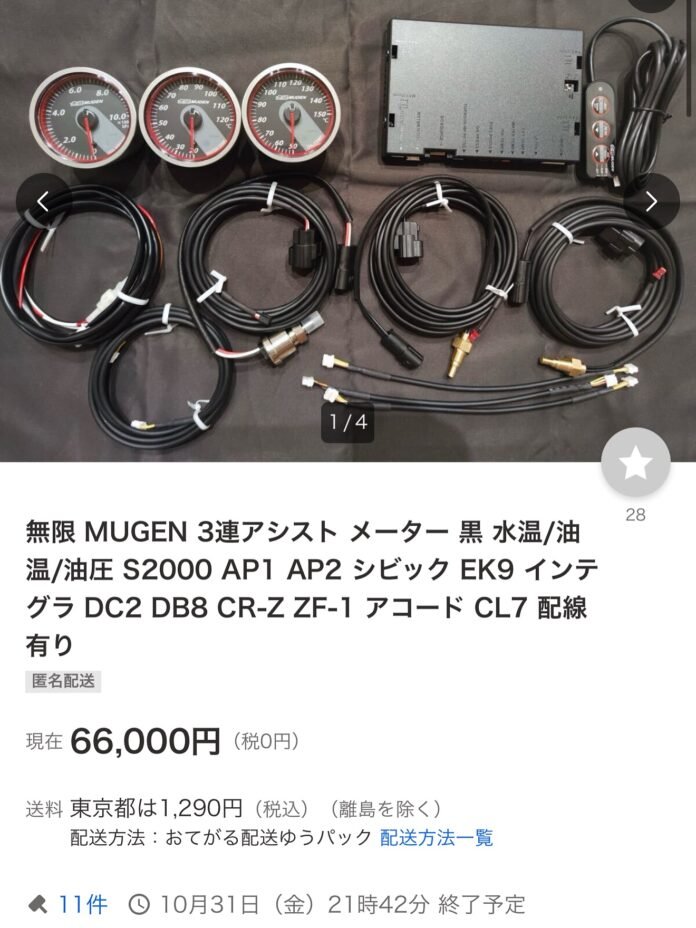View the 11件 bid history
This screenshot has width=696, height=928.
pyautogui.click(x=82, y=904)
